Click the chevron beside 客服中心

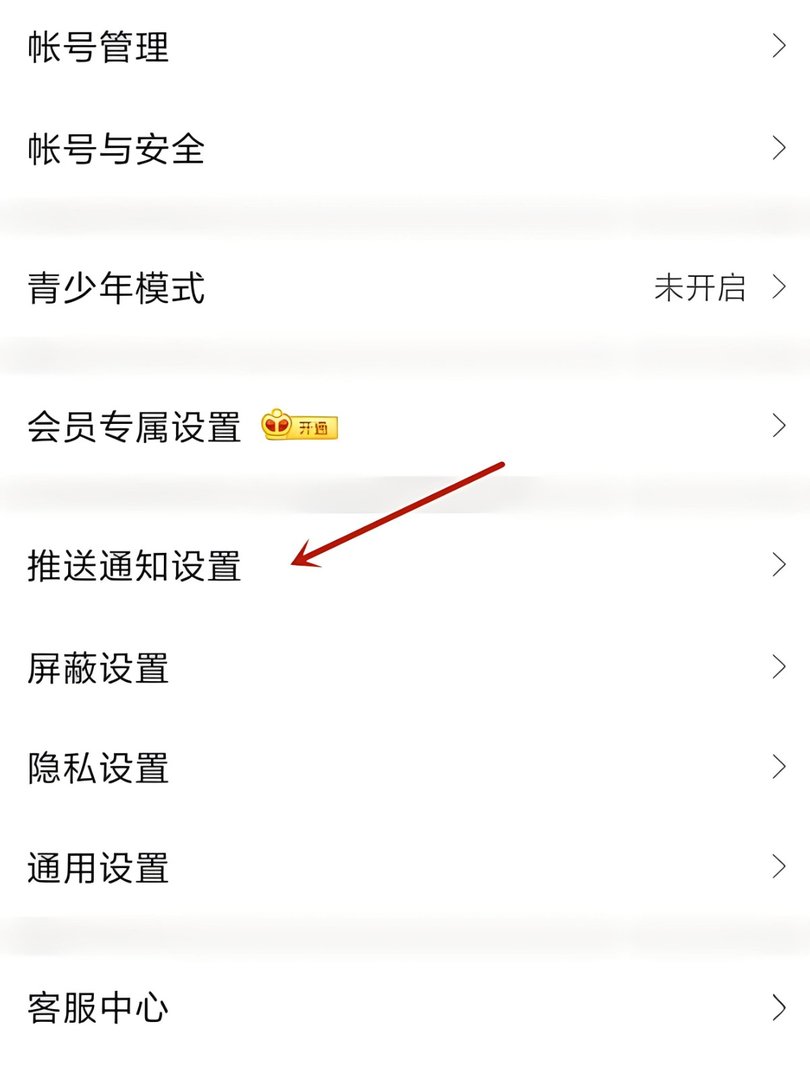click(781, 1008)
